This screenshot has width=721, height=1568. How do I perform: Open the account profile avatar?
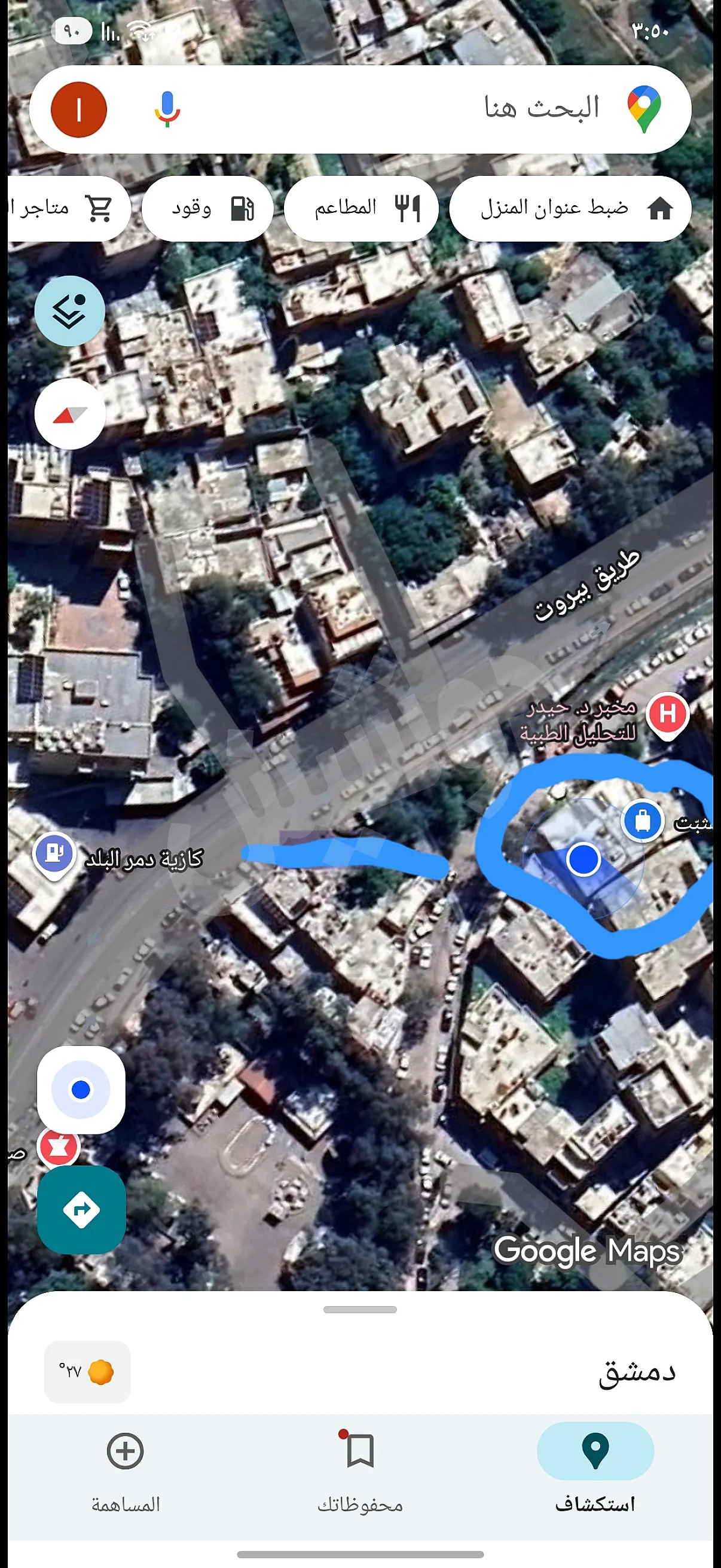pos(79,109)
